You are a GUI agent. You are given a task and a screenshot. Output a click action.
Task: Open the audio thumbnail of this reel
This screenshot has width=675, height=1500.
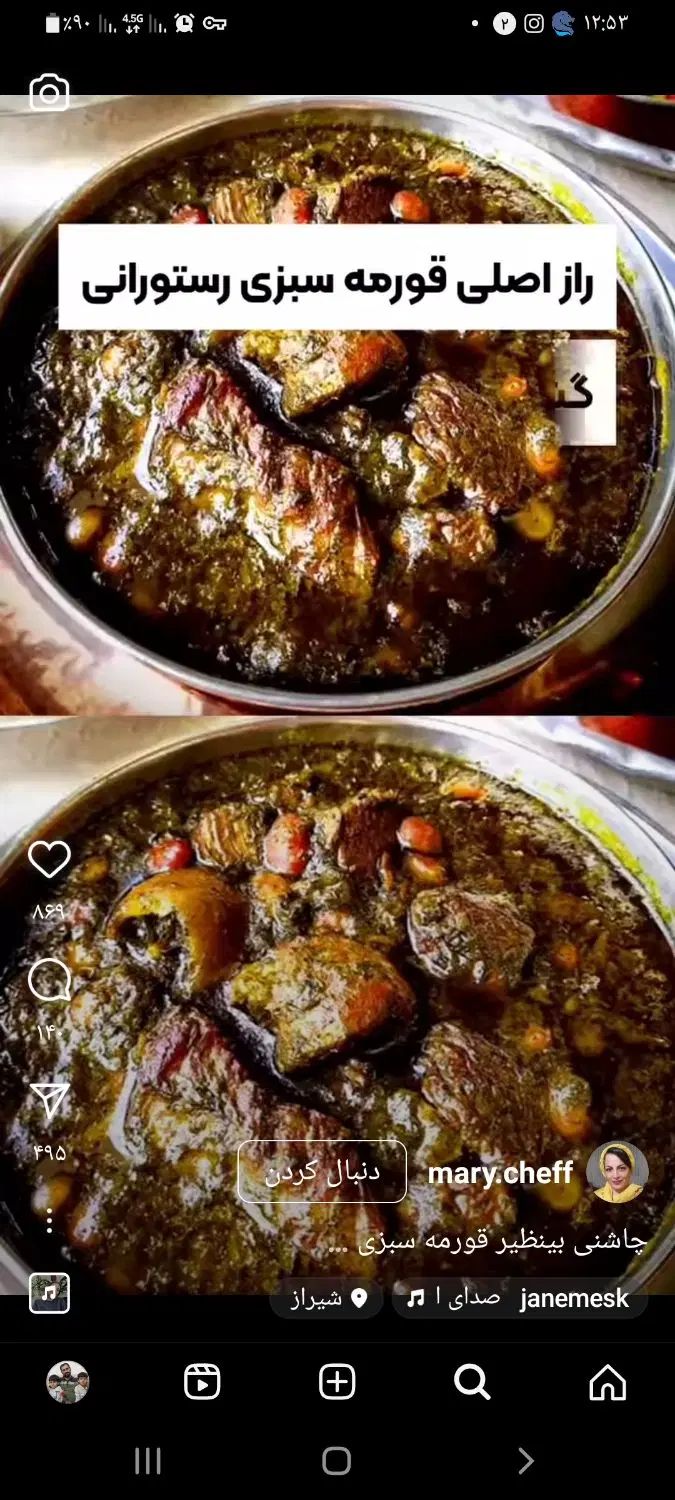49,1293
